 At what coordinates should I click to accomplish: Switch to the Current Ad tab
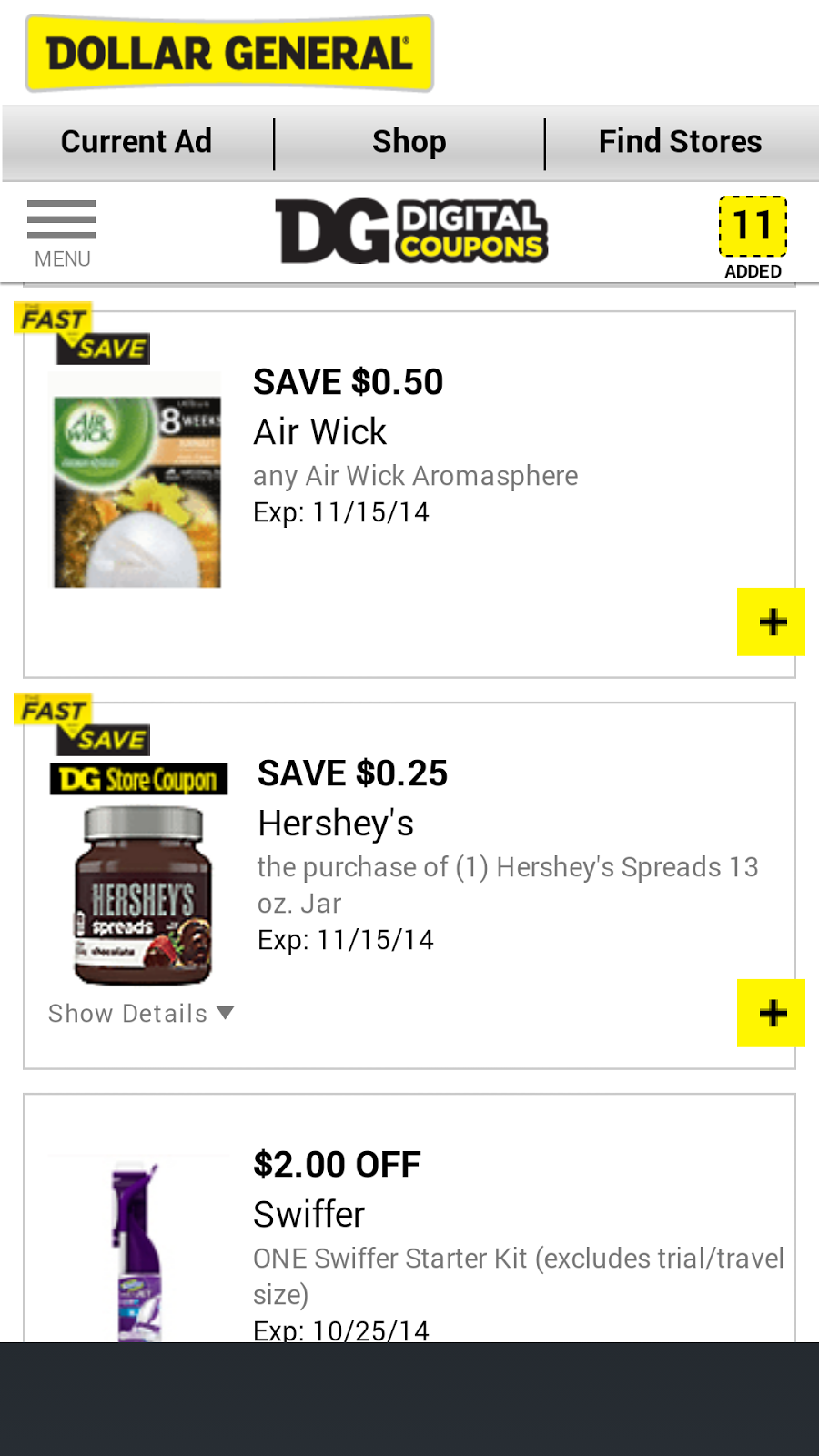tap(135, 141)
